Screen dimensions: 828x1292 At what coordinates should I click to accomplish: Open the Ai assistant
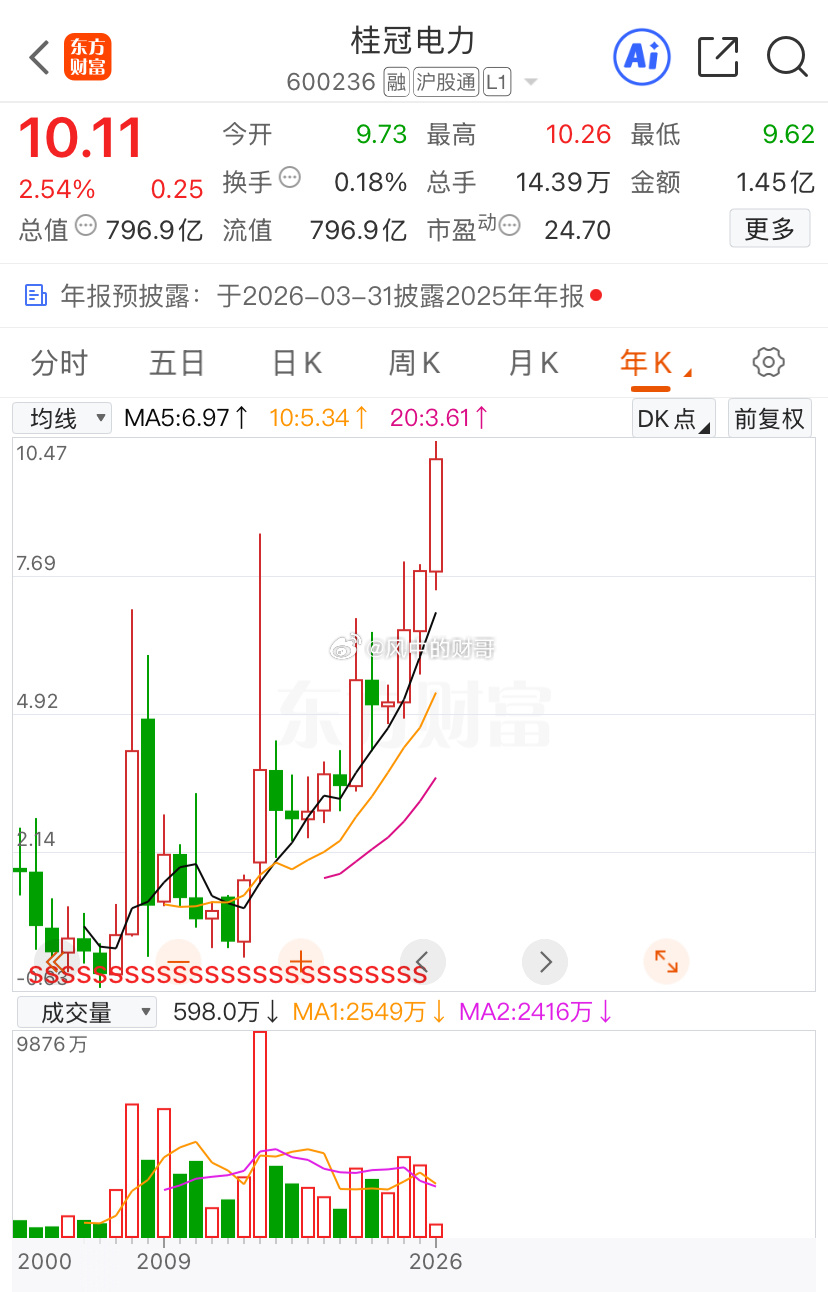641,57
